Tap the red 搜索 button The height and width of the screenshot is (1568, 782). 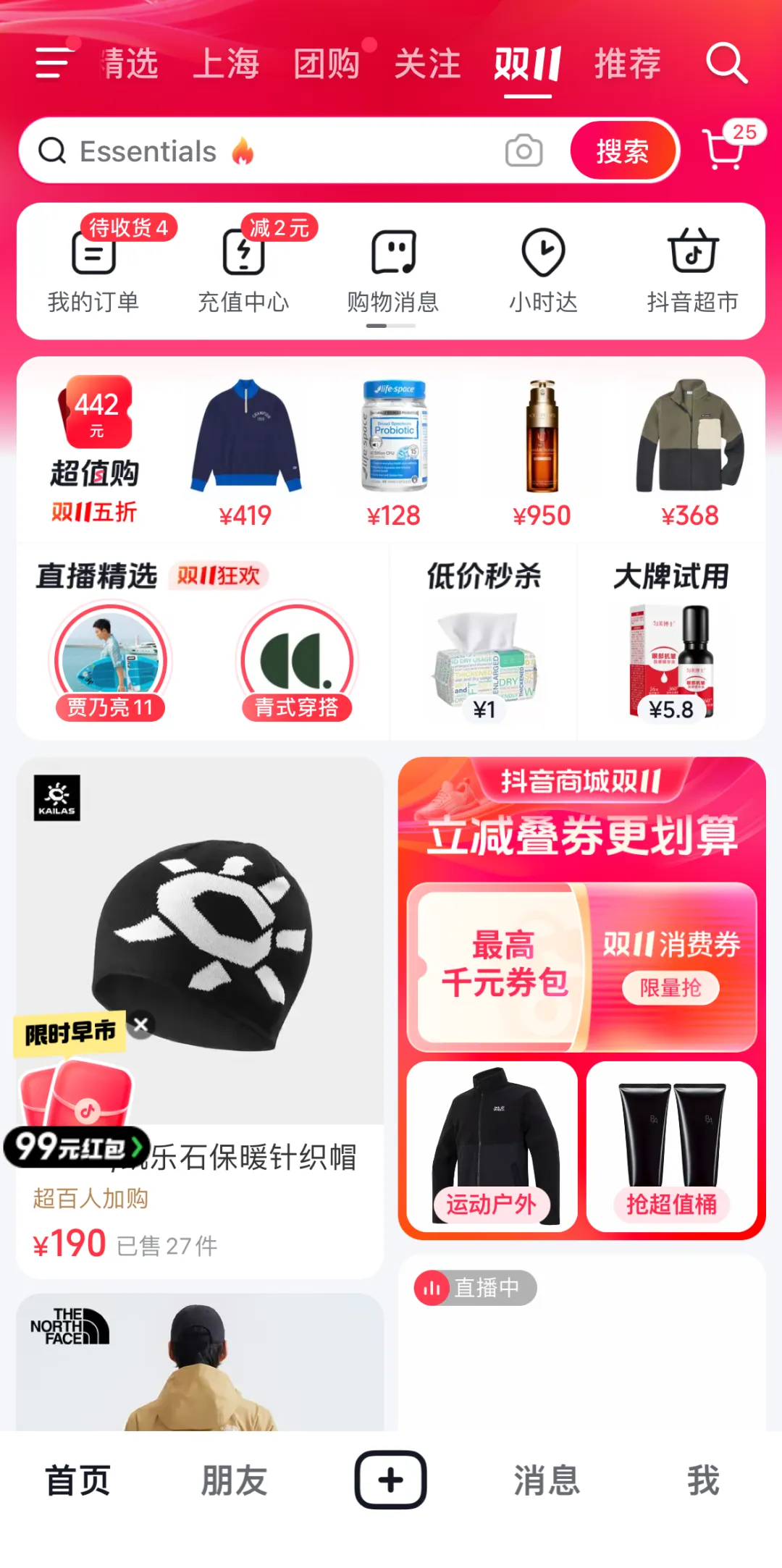pos(622,151)
